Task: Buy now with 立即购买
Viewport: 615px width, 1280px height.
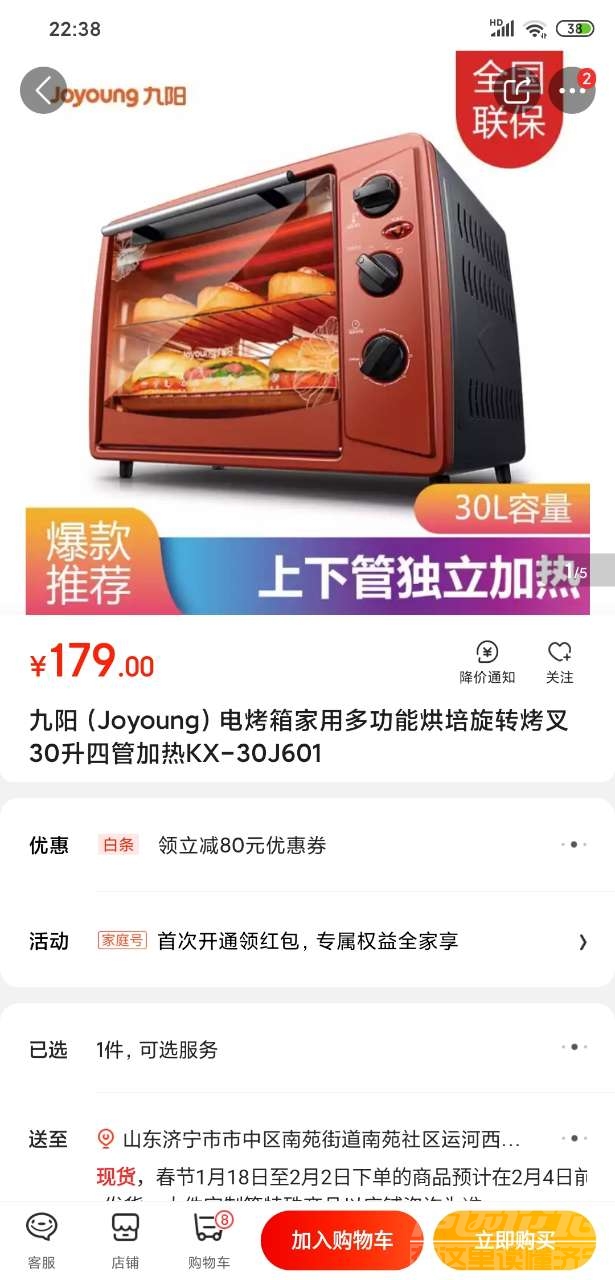Action: tap(514, 1241)
